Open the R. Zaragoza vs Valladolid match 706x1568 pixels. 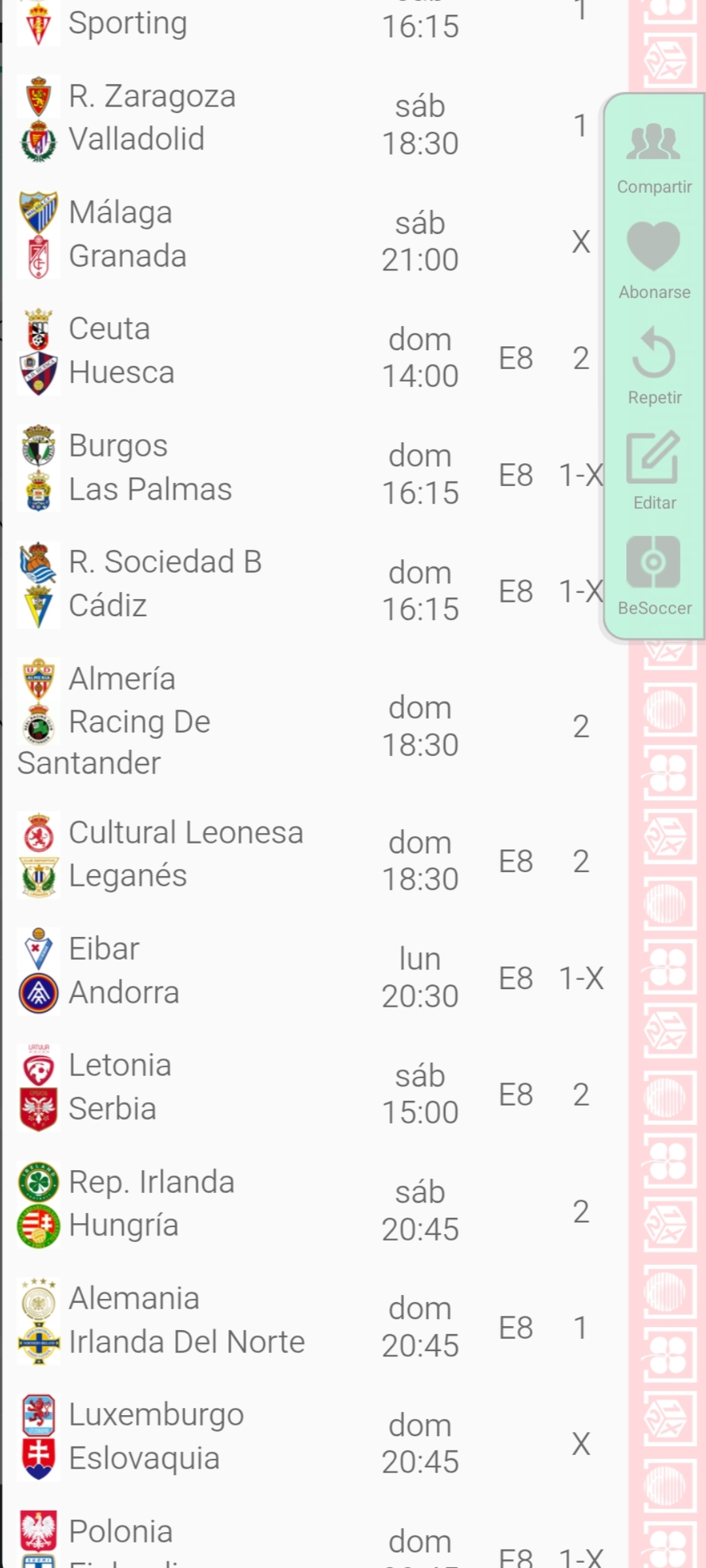coord(314,124)
